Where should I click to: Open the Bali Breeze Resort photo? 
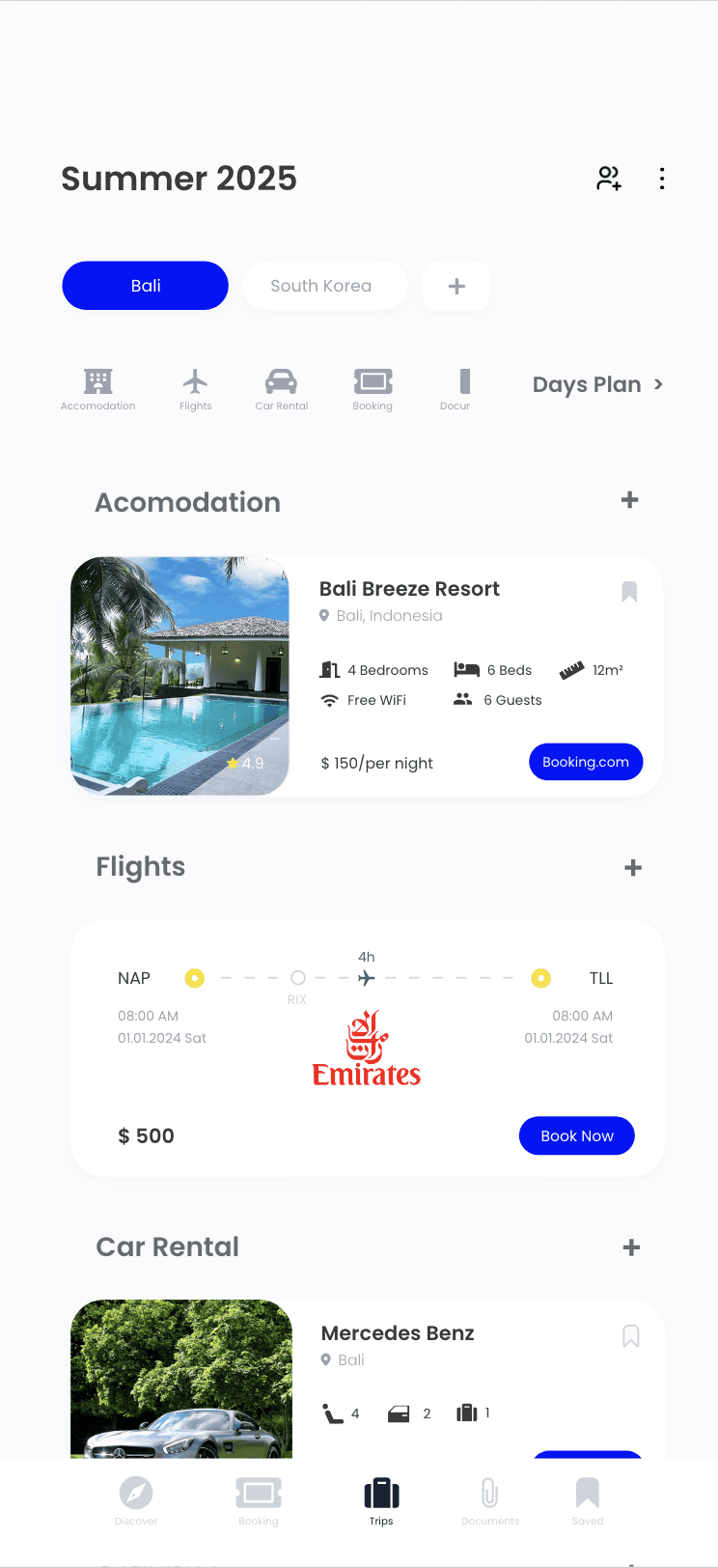coord(179,675)
